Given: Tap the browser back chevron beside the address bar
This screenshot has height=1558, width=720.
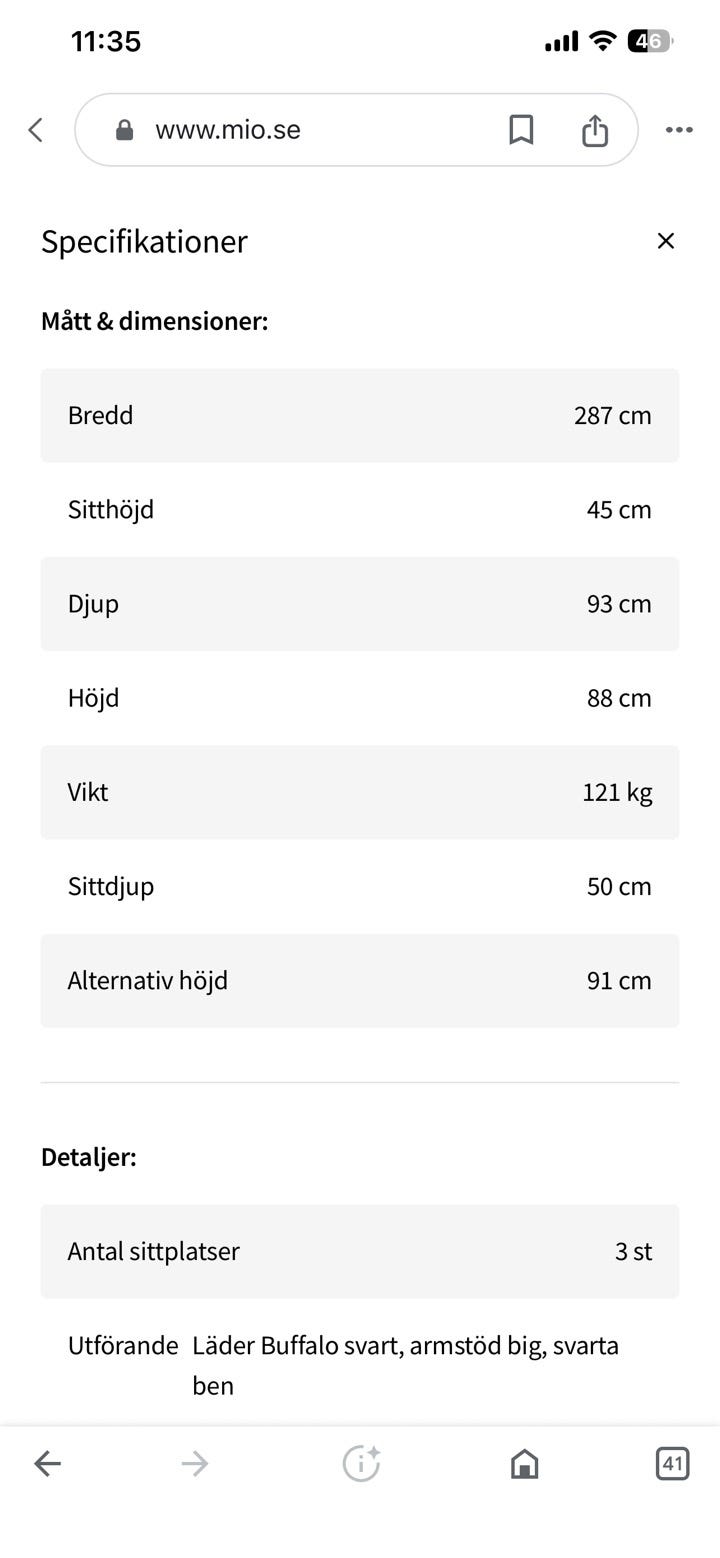Looking at the screenshot, I should click(36, 130).
